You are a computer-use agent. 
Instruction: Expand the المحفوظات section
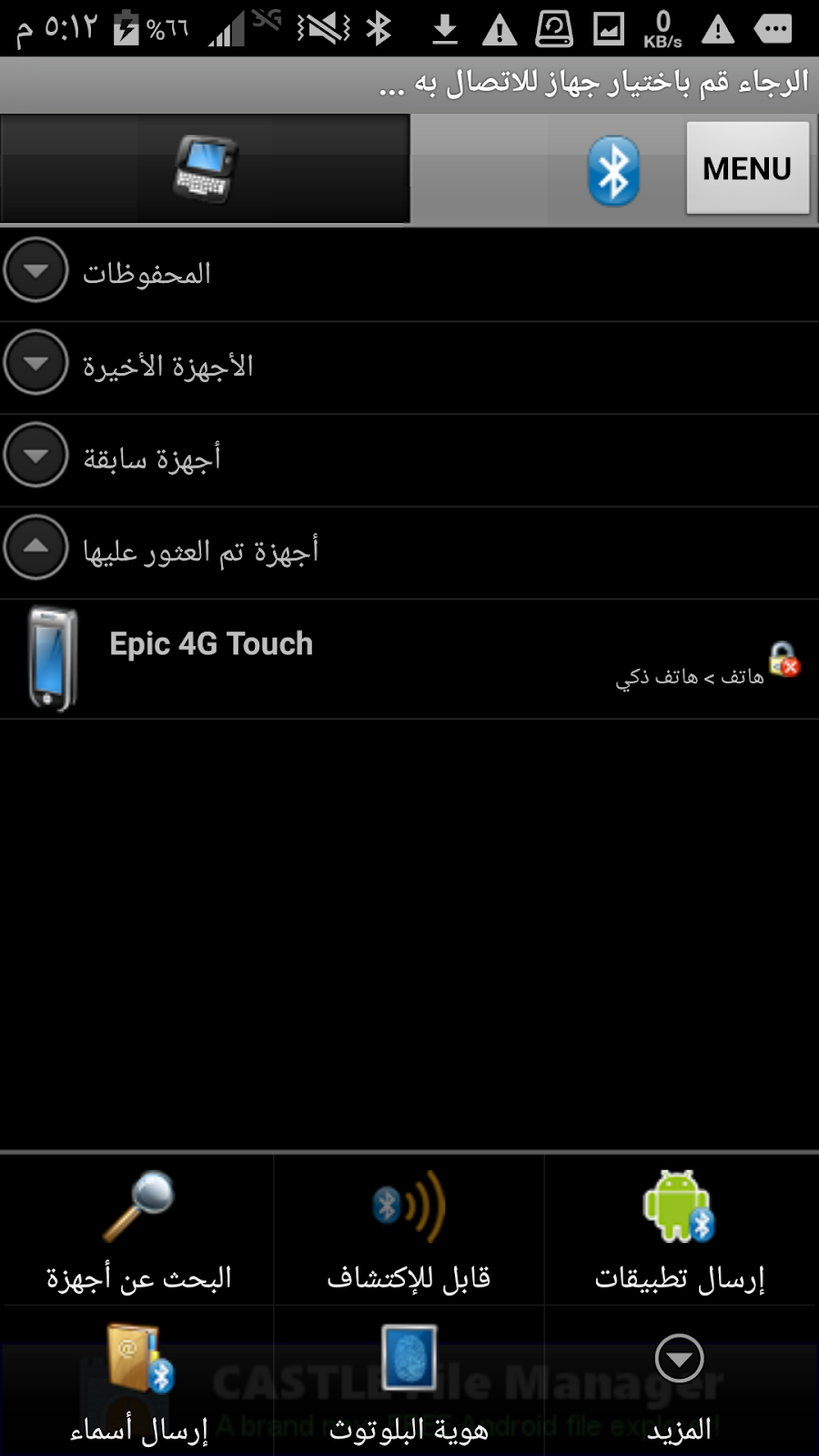coord(36,271)
